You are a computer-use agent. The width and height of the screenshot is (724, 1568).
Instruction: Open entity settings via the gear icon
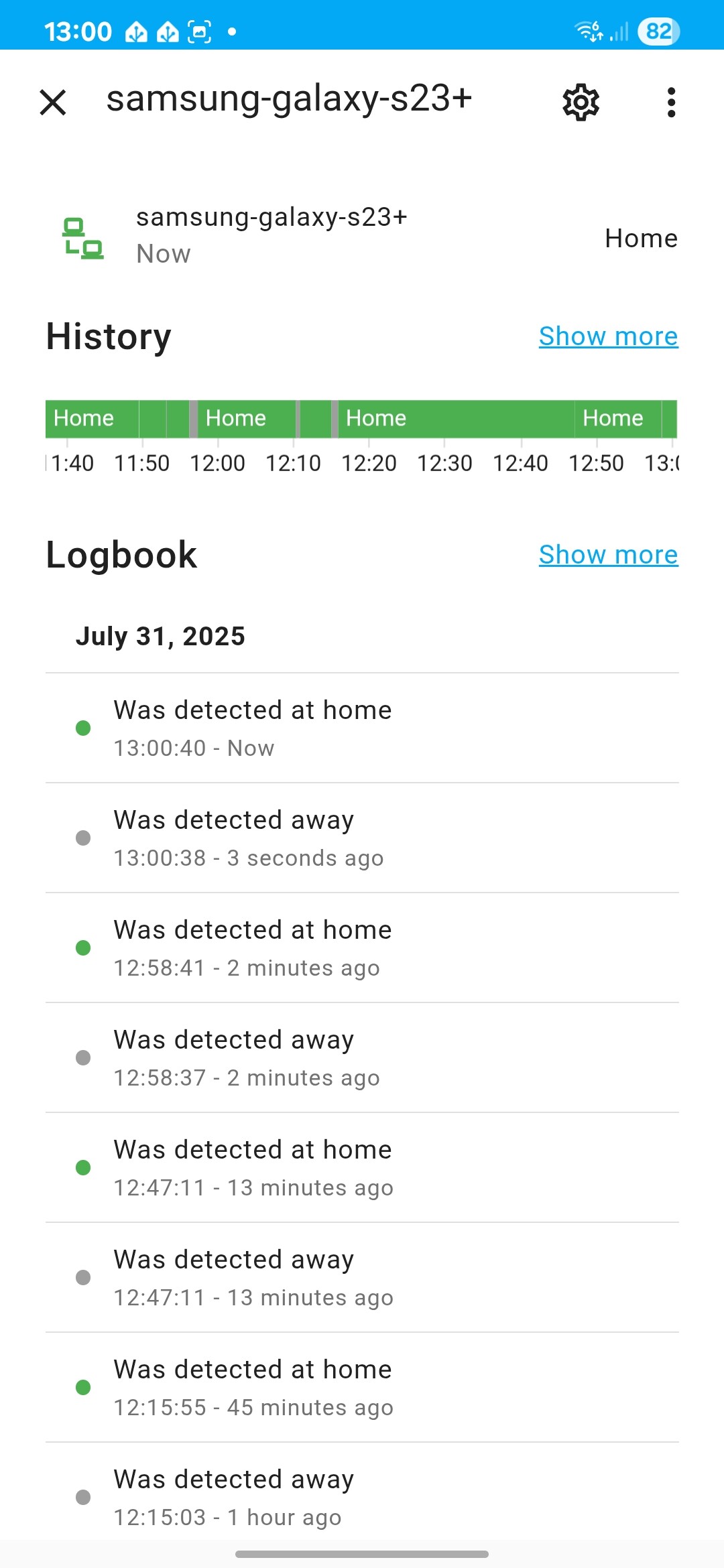(x=581, y=103)
